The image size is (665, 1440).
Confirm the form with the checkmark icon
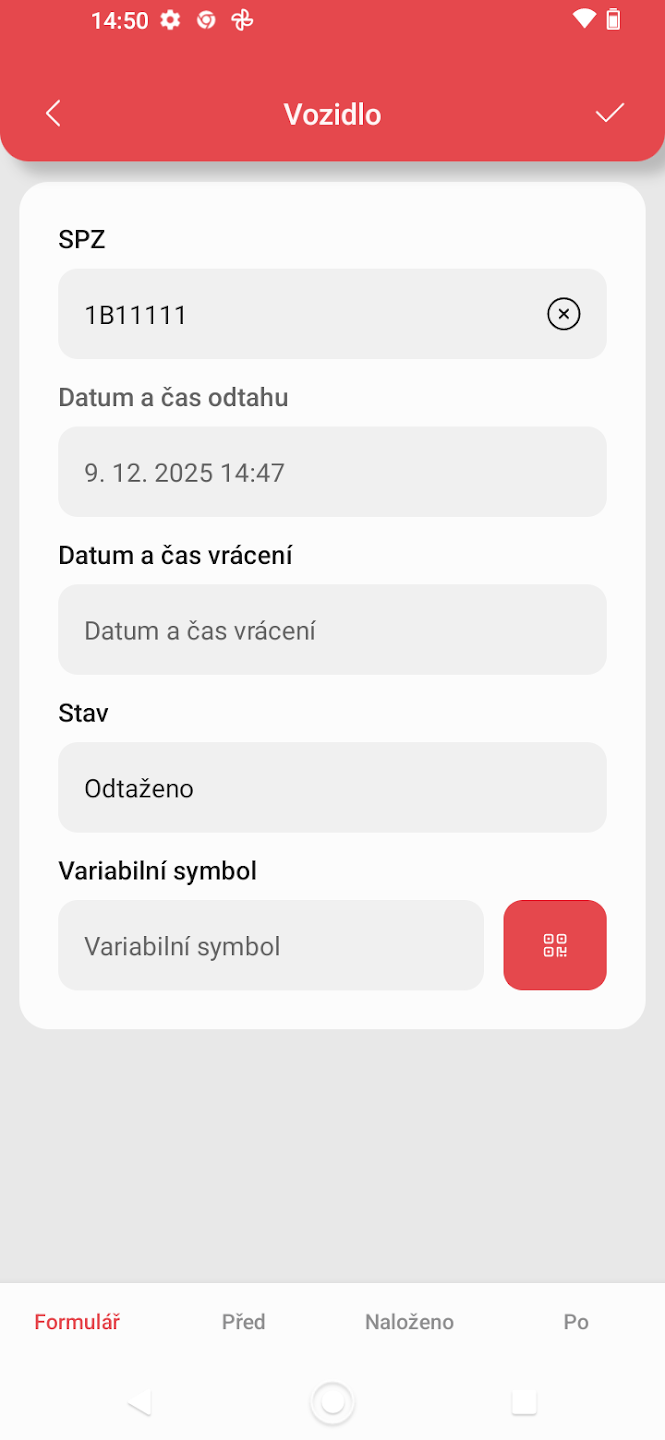609,113
